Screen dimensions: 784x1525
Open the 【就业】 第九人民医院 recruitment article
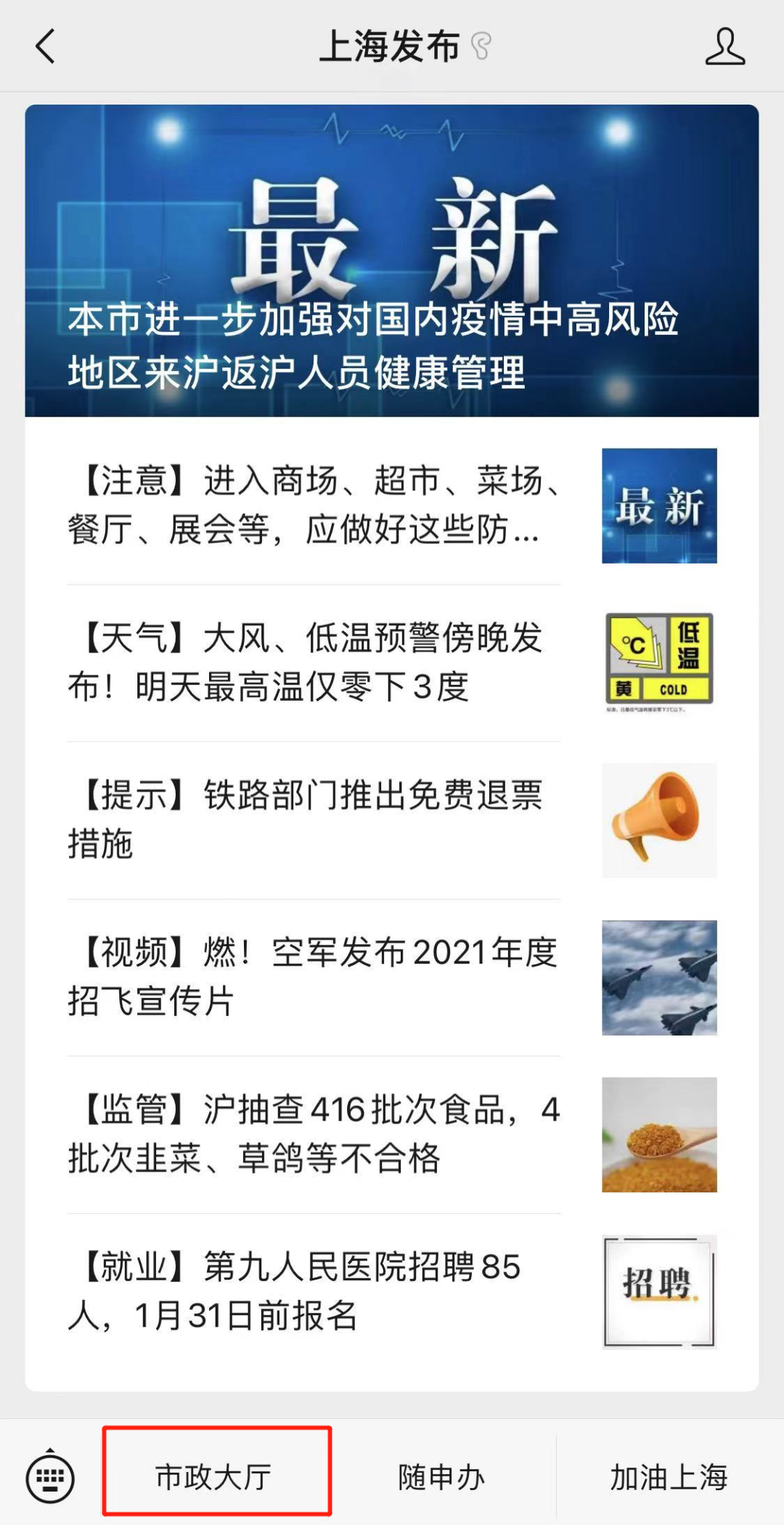coord(314,1291)
